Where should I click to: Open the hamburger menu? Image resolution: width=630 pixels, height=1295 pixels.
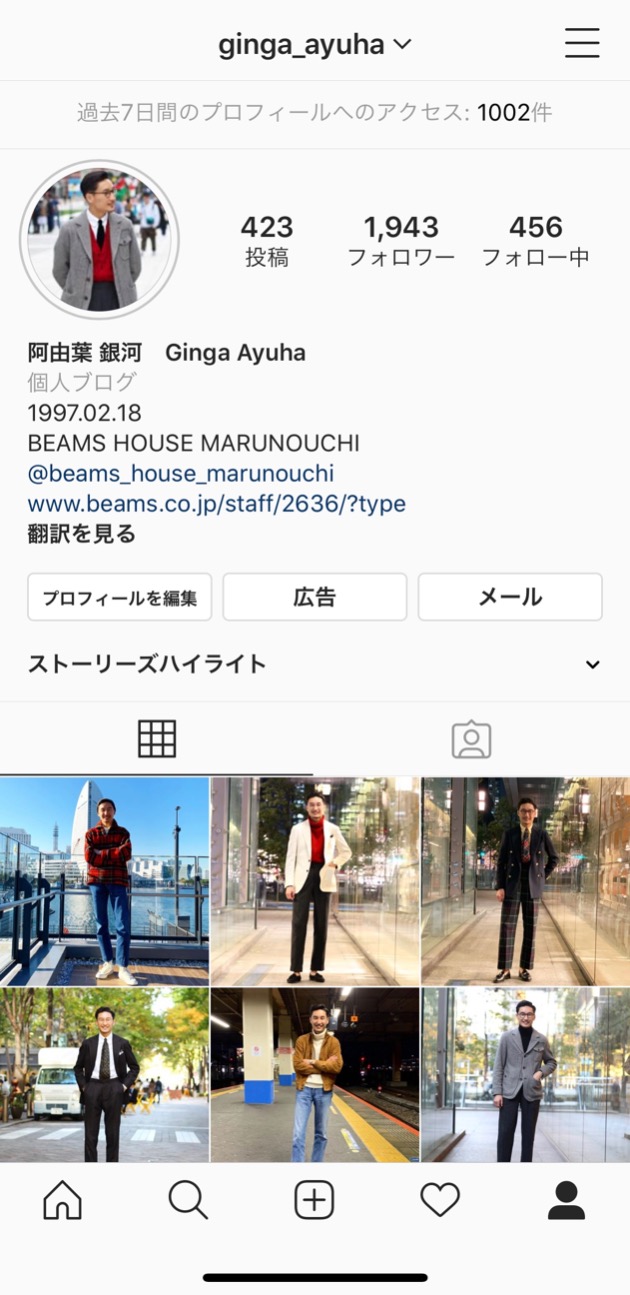(581, 44)
